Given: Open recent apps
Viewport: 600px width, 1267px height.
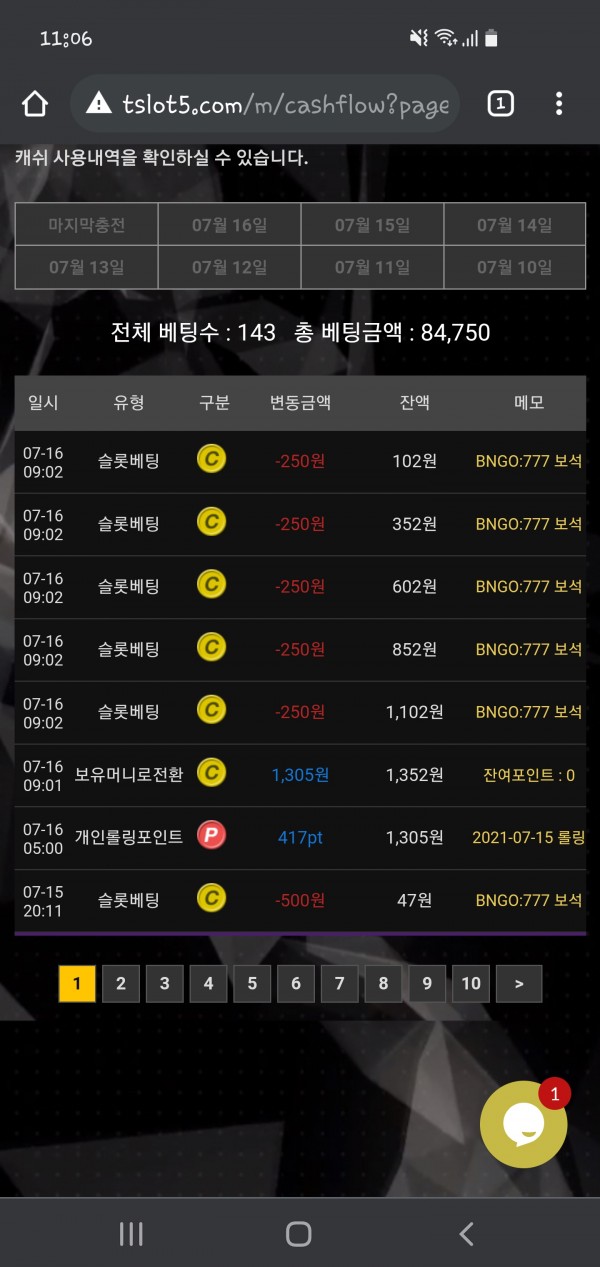Looking at the screenshot, I should [131, 1234].
